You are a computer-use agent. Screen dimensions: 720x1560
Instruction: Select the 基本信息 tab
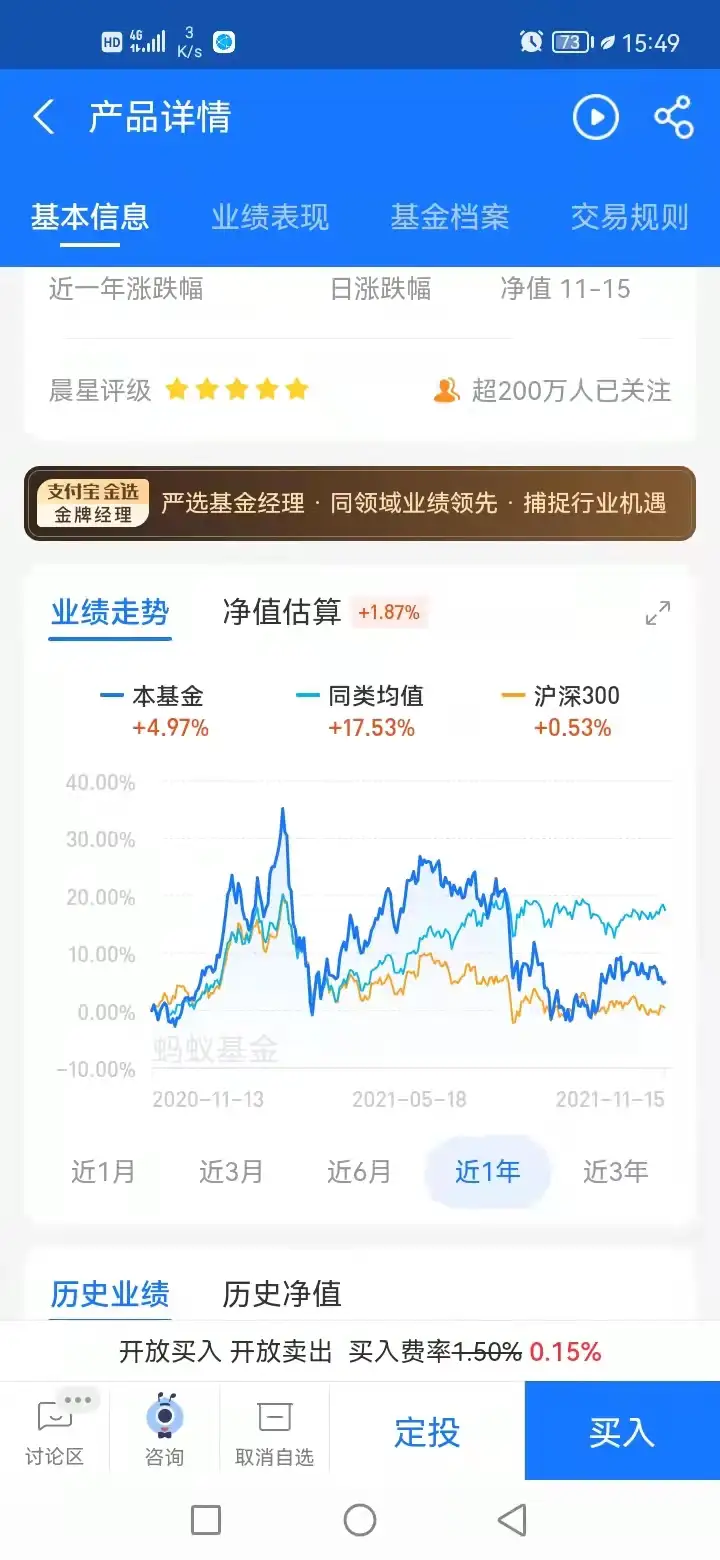(x=90, y=217)
